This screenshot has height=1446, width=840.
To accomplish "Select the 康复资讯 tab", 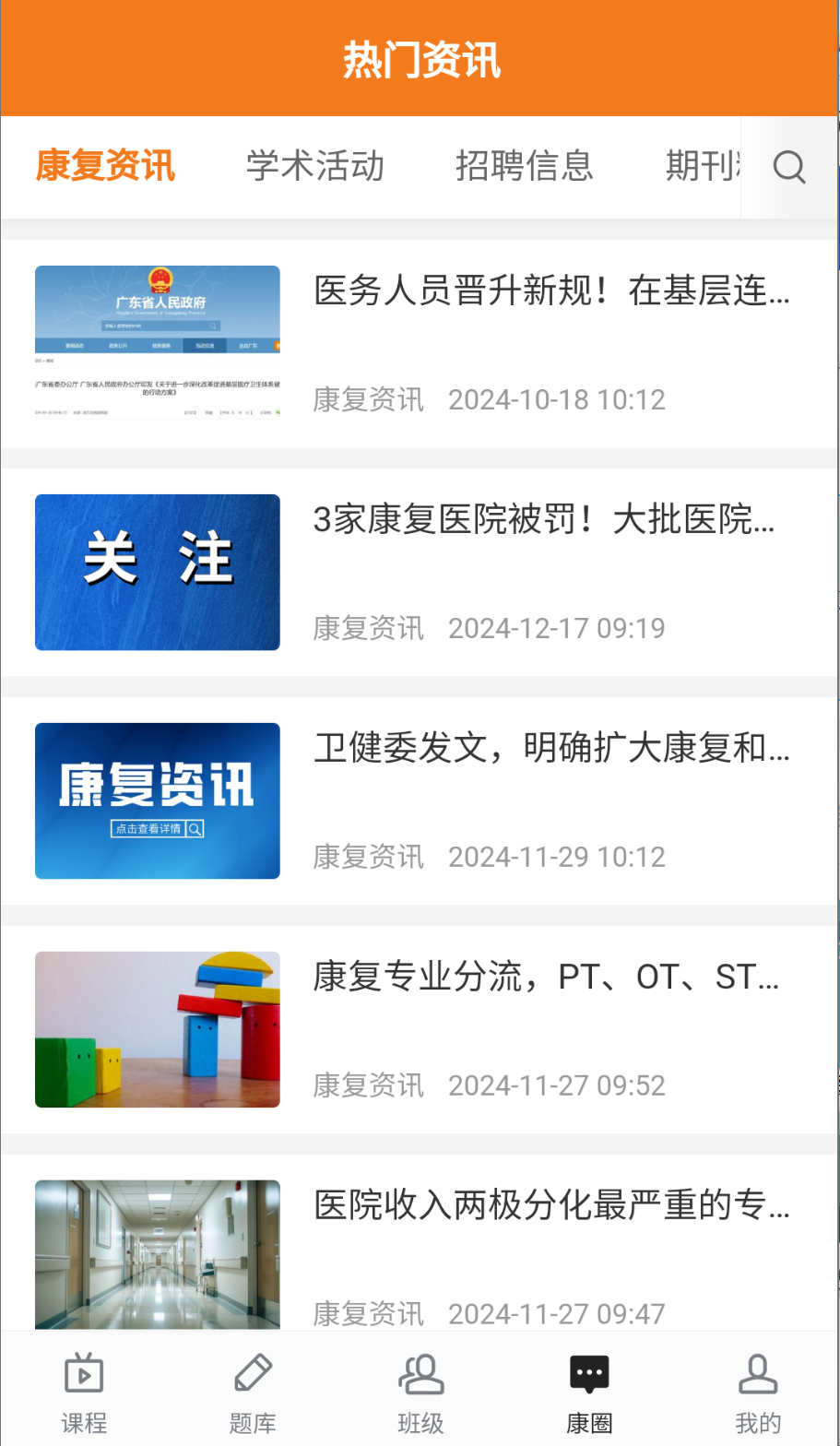I will pyautogui.click(x=104, y=167).
